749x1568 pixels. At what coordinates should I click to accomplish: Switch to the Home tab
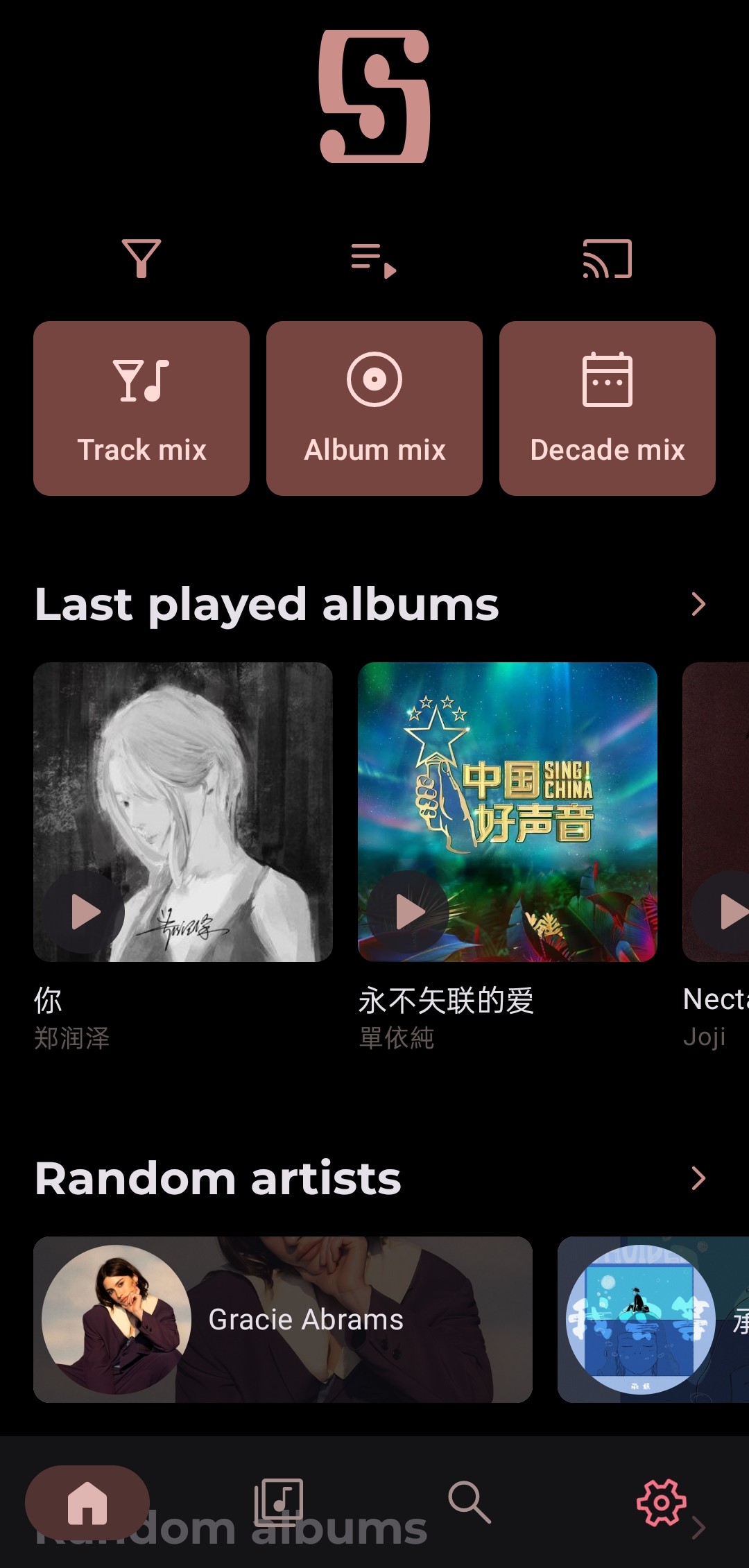point(87,1503)
